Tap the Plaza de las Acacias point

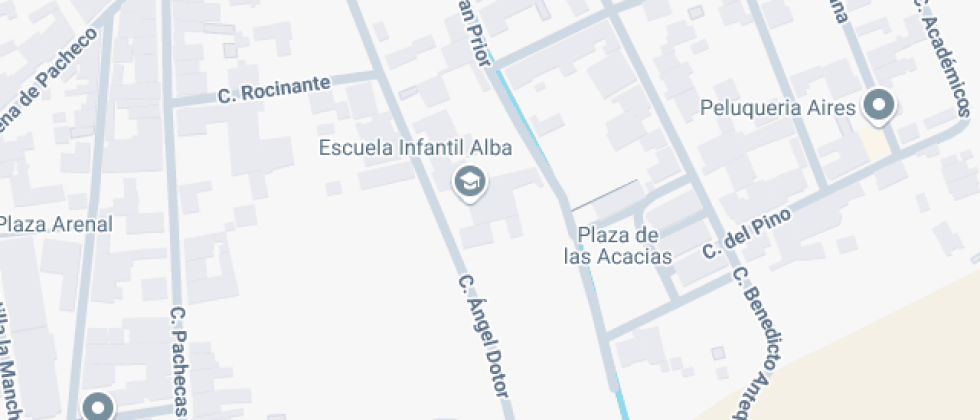580,246
